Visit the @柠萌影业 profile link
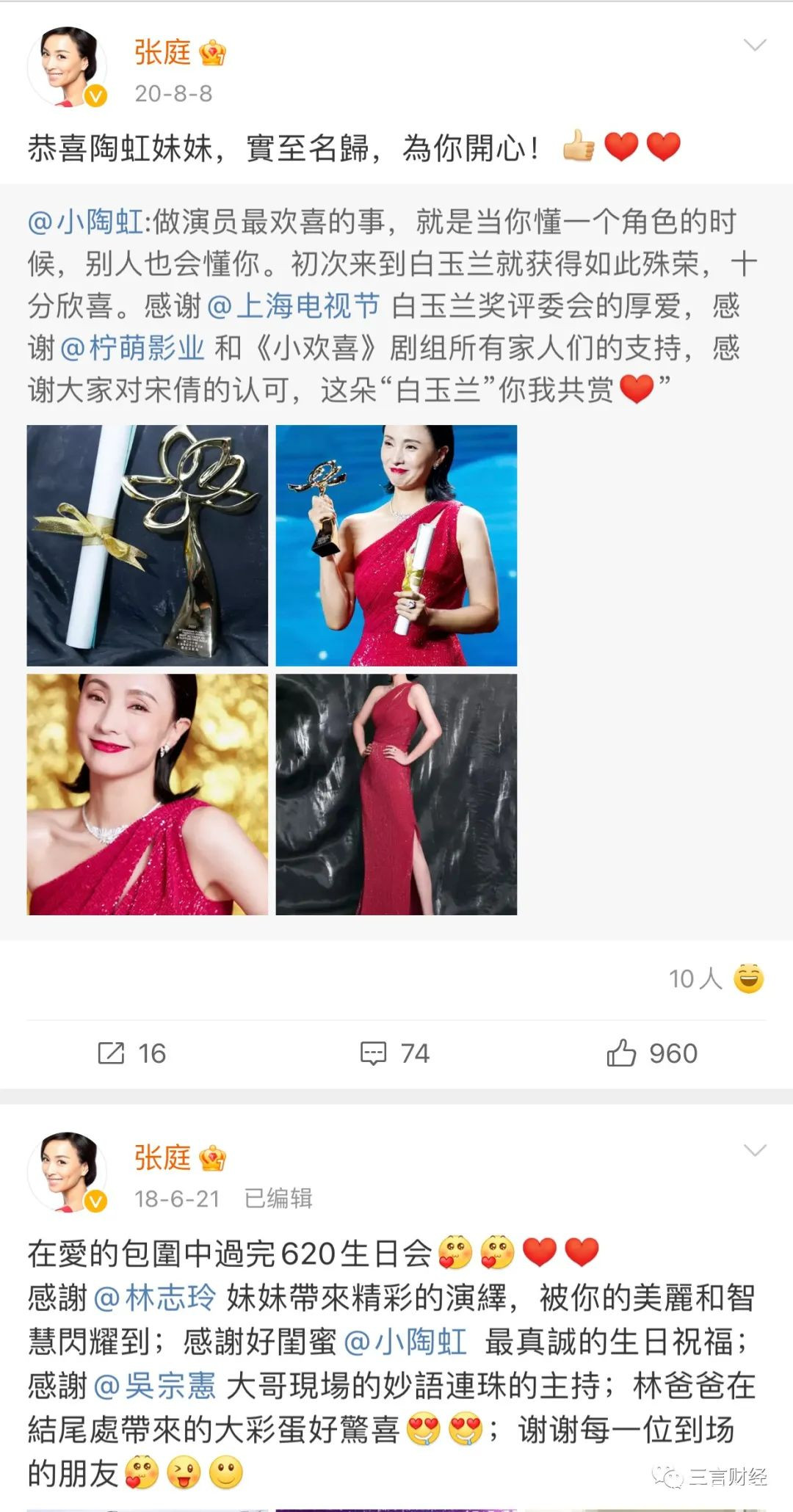This screenshot has height=1512, width=793. 132,348
